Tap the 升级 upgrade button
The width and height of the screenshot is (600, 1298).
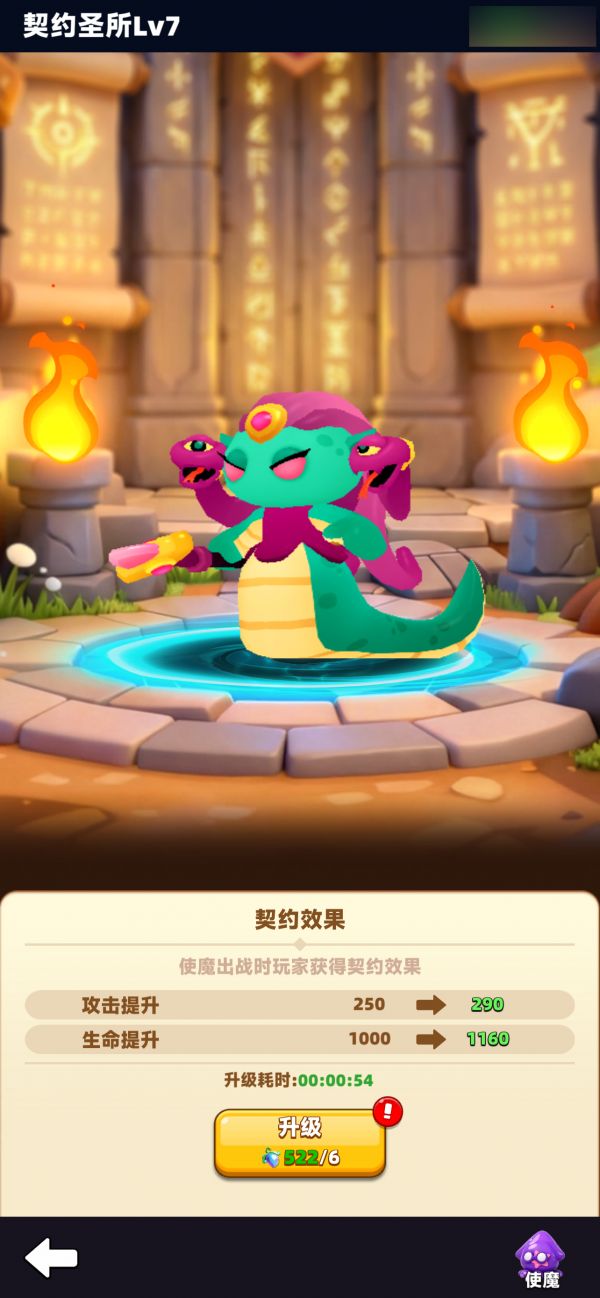[299, 1141]
